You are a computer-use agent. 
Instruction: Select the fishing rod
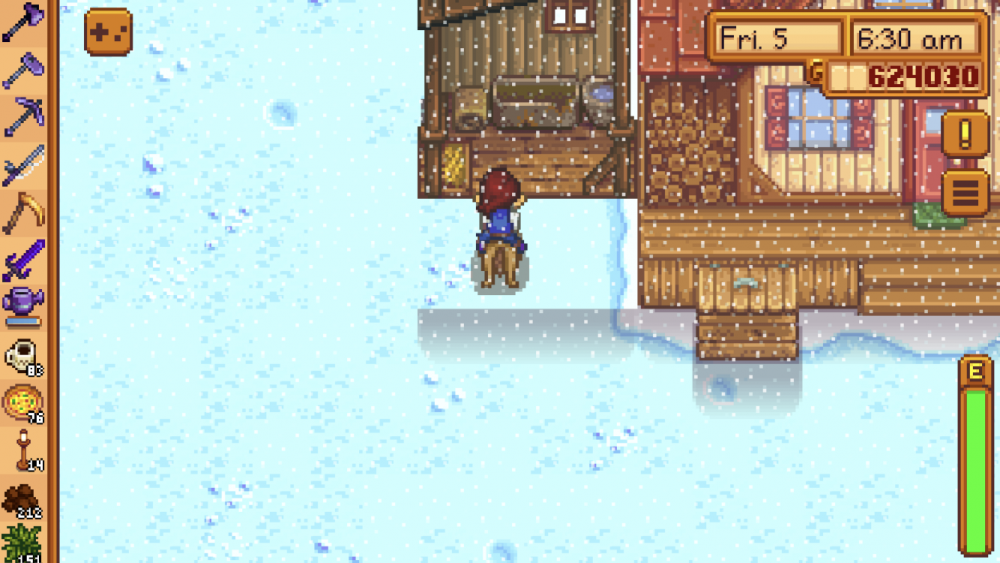(x=22, y=163)
